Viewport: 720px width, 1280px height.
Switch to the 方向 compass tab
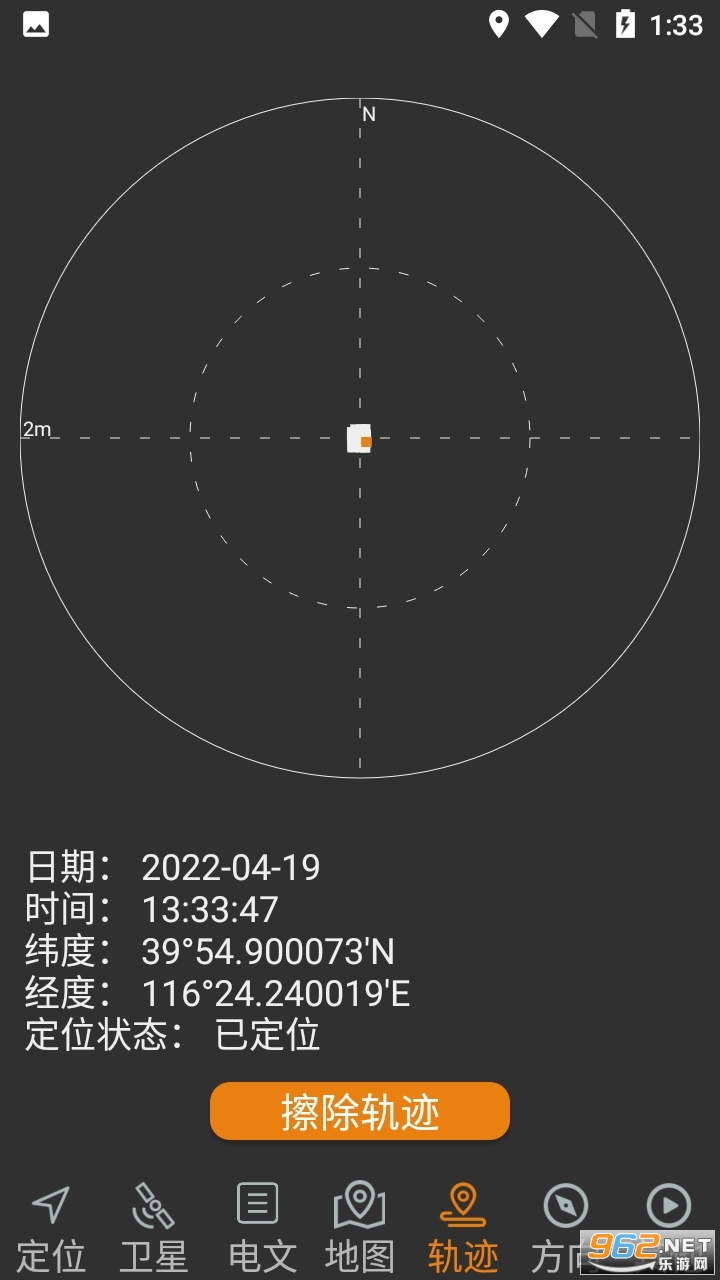[x=566, y=1228]
